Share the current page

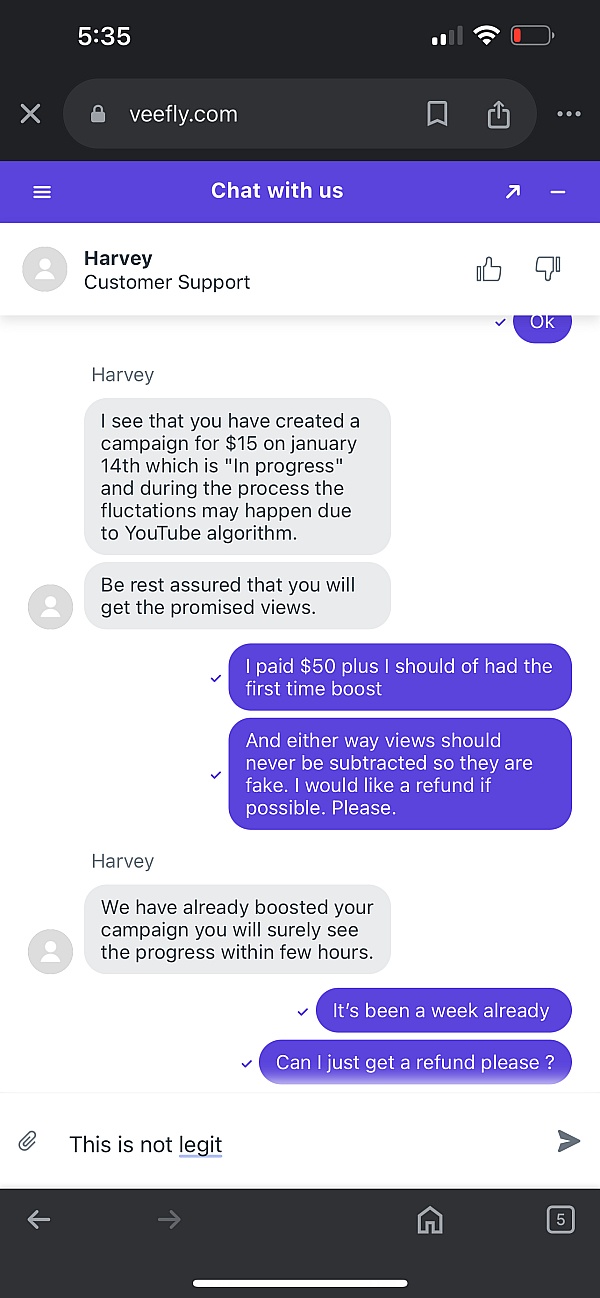click(498, 114)
